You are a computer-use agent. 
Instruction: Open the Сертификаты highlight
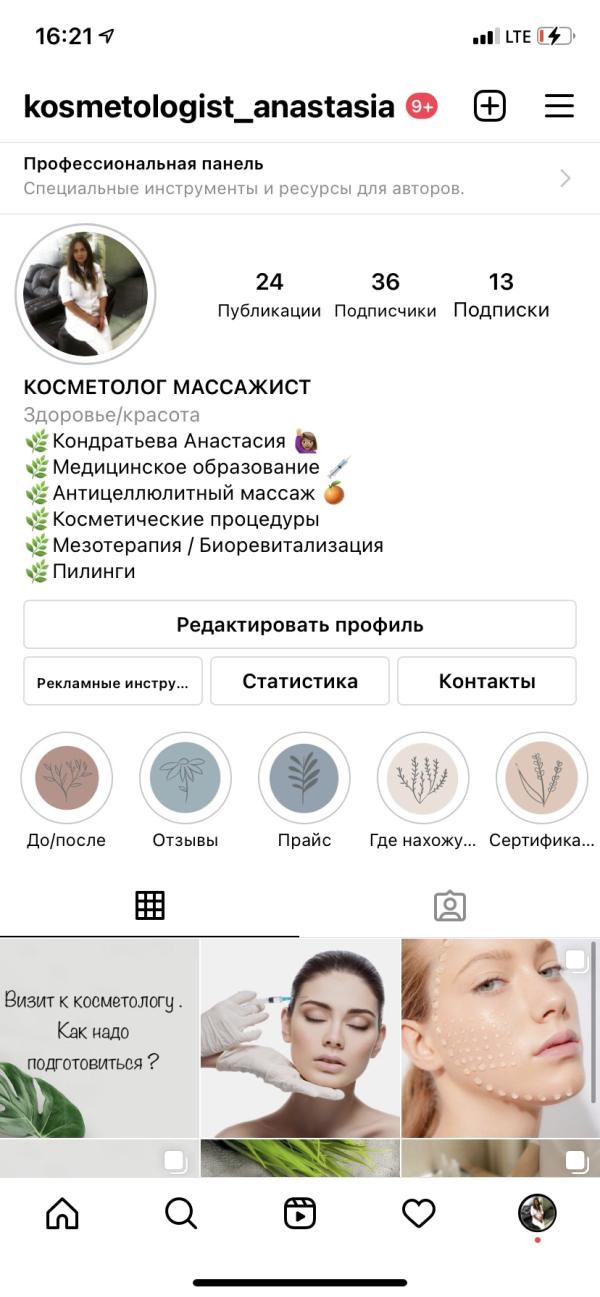[x=541, y=778]
